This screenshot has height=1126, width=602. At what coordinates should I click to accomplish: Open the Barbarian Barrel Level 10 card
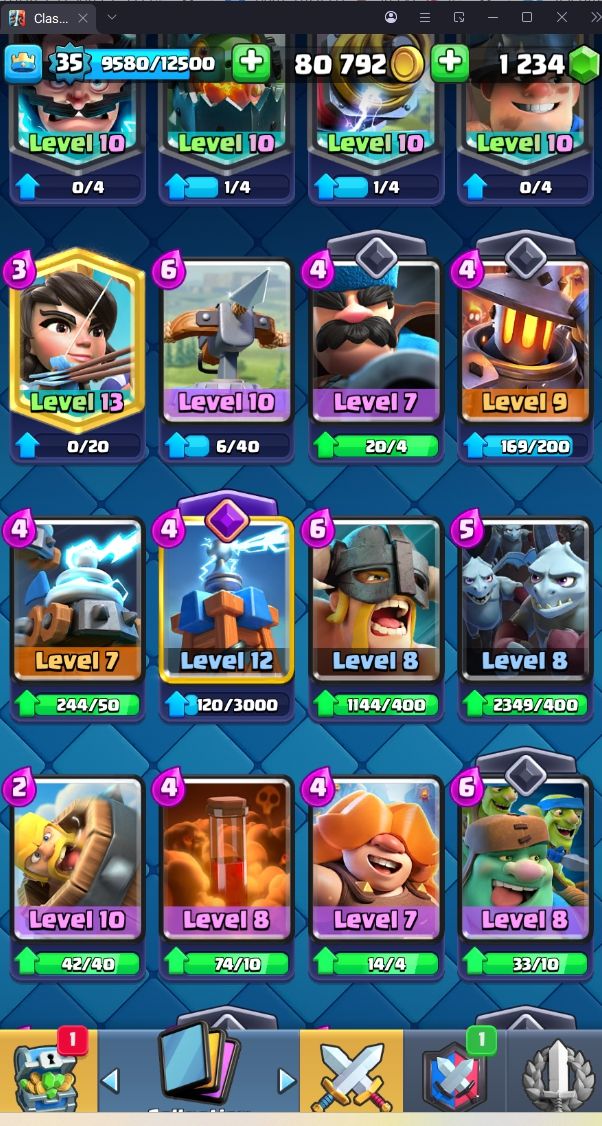[x=77, y=858]
